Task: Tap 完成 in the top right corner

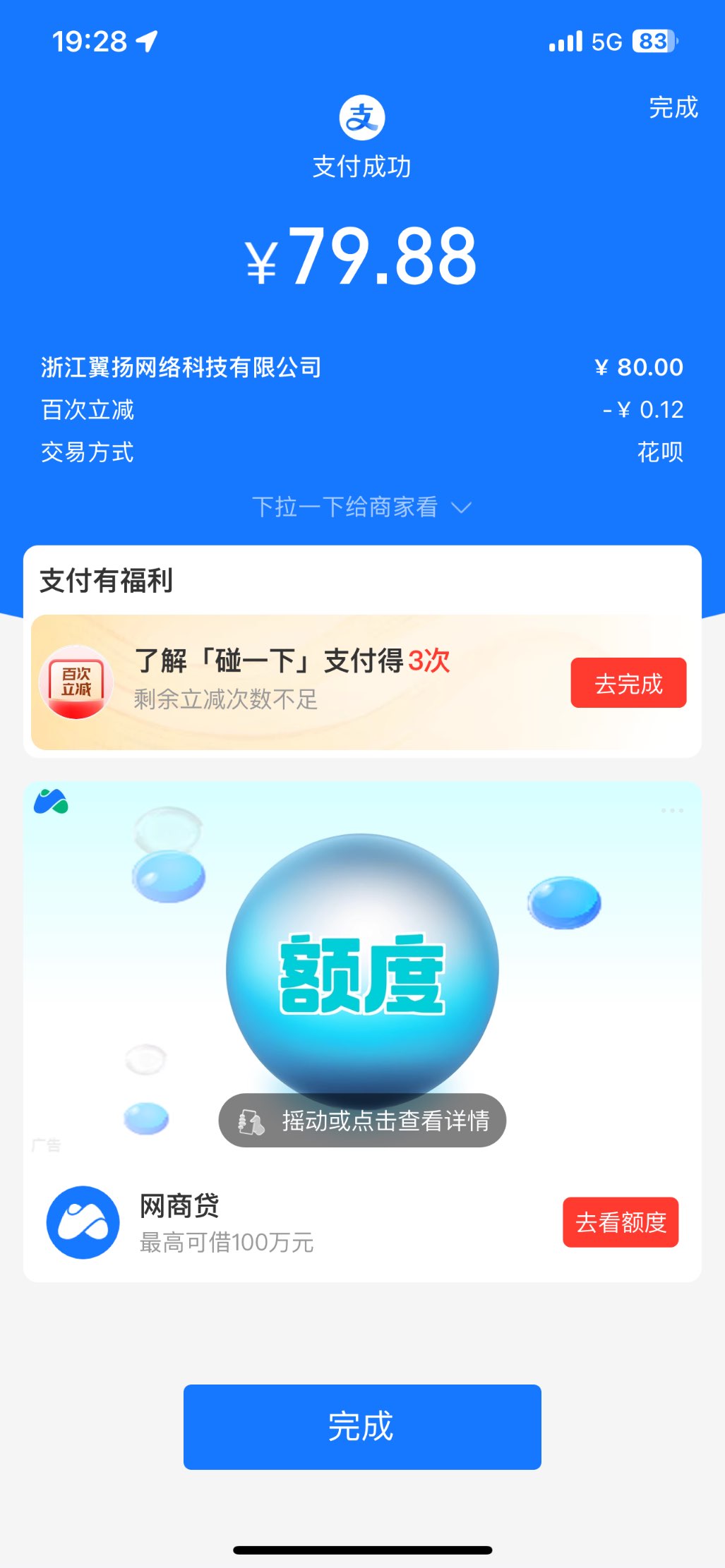Action: [673, 108]
